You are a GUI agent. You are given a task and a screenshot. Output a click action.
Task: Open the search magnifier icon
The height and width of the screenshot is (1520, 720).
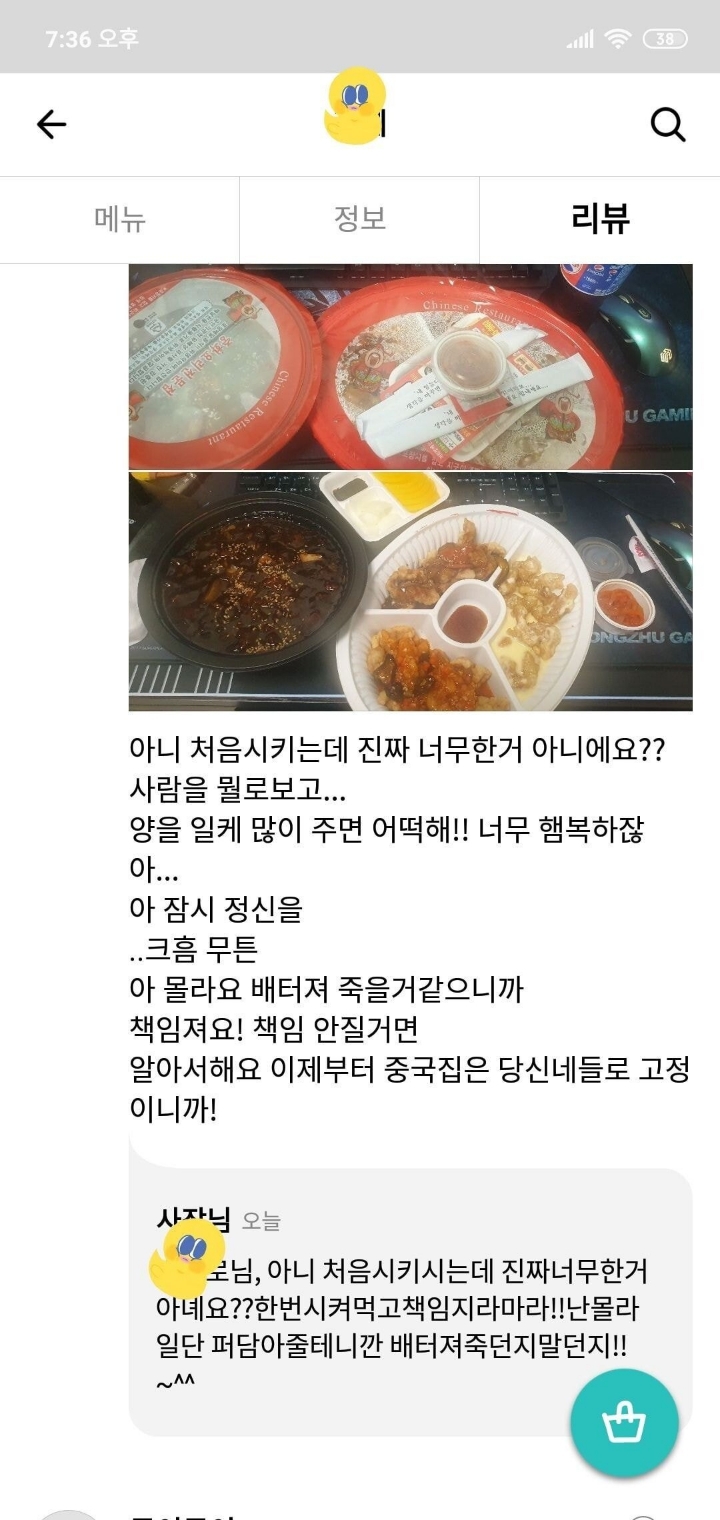point(666,124)
